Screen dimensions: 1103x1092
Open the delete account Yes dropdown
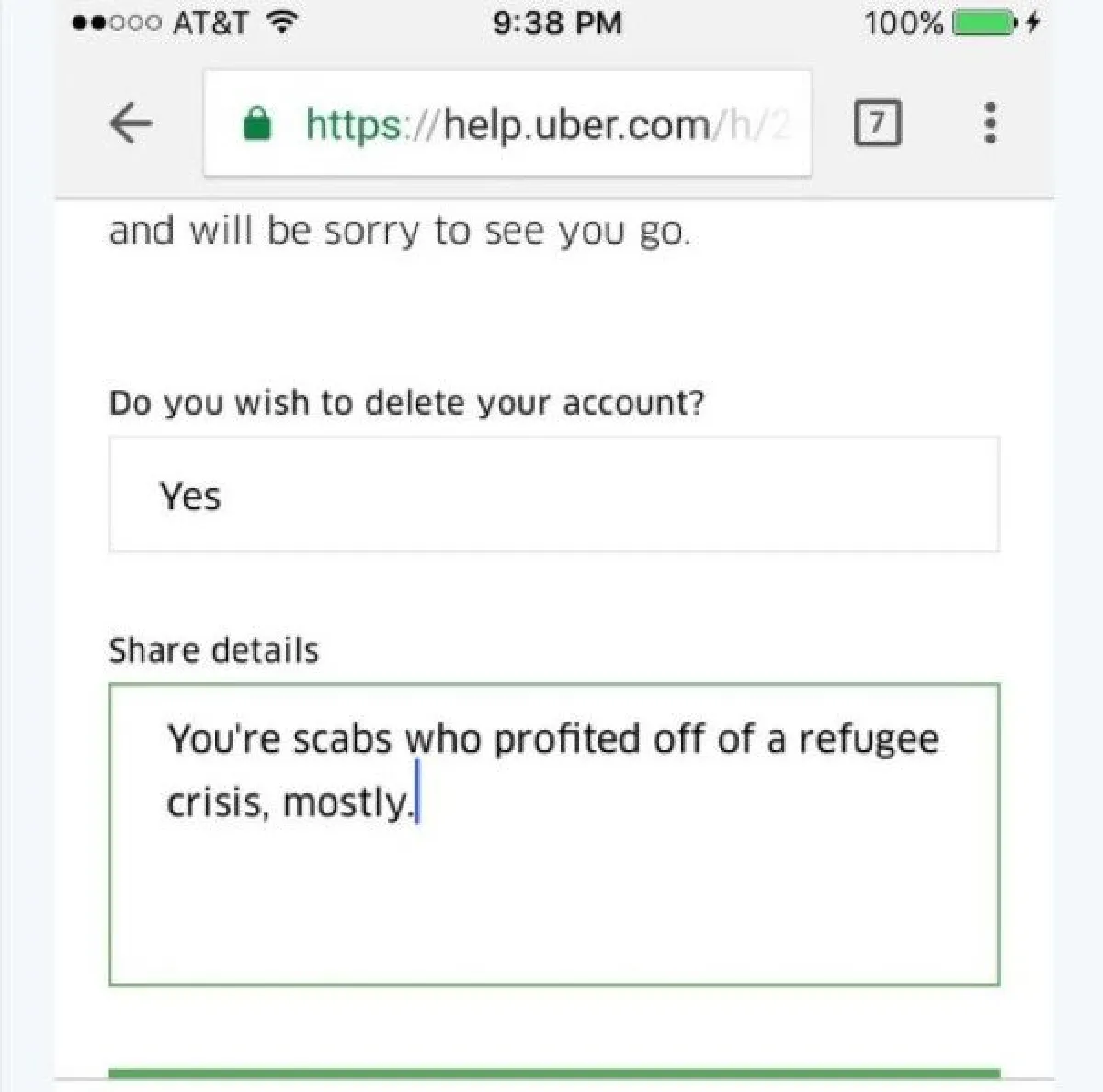553,495
